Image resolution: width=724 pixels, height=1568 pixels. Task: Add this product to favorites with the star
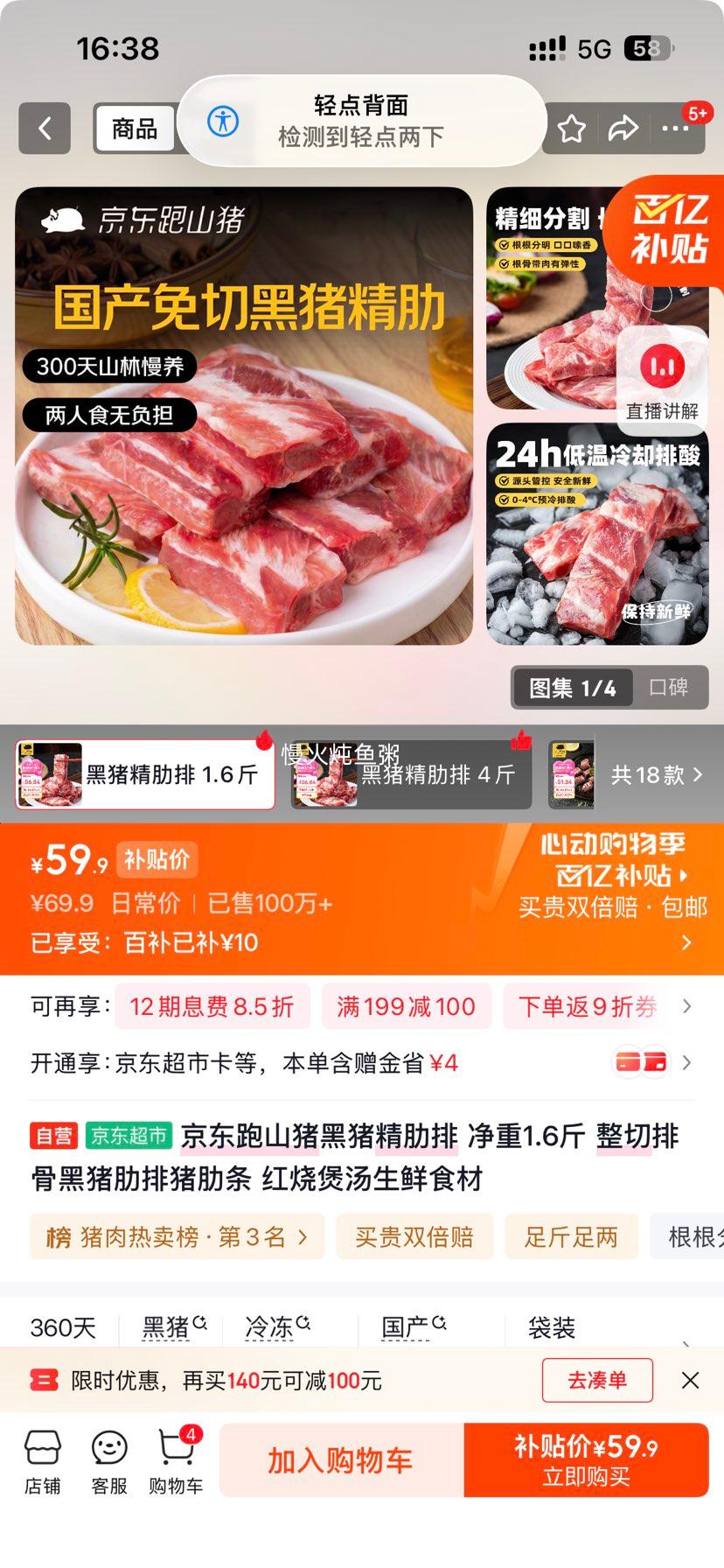click(571, 129)
